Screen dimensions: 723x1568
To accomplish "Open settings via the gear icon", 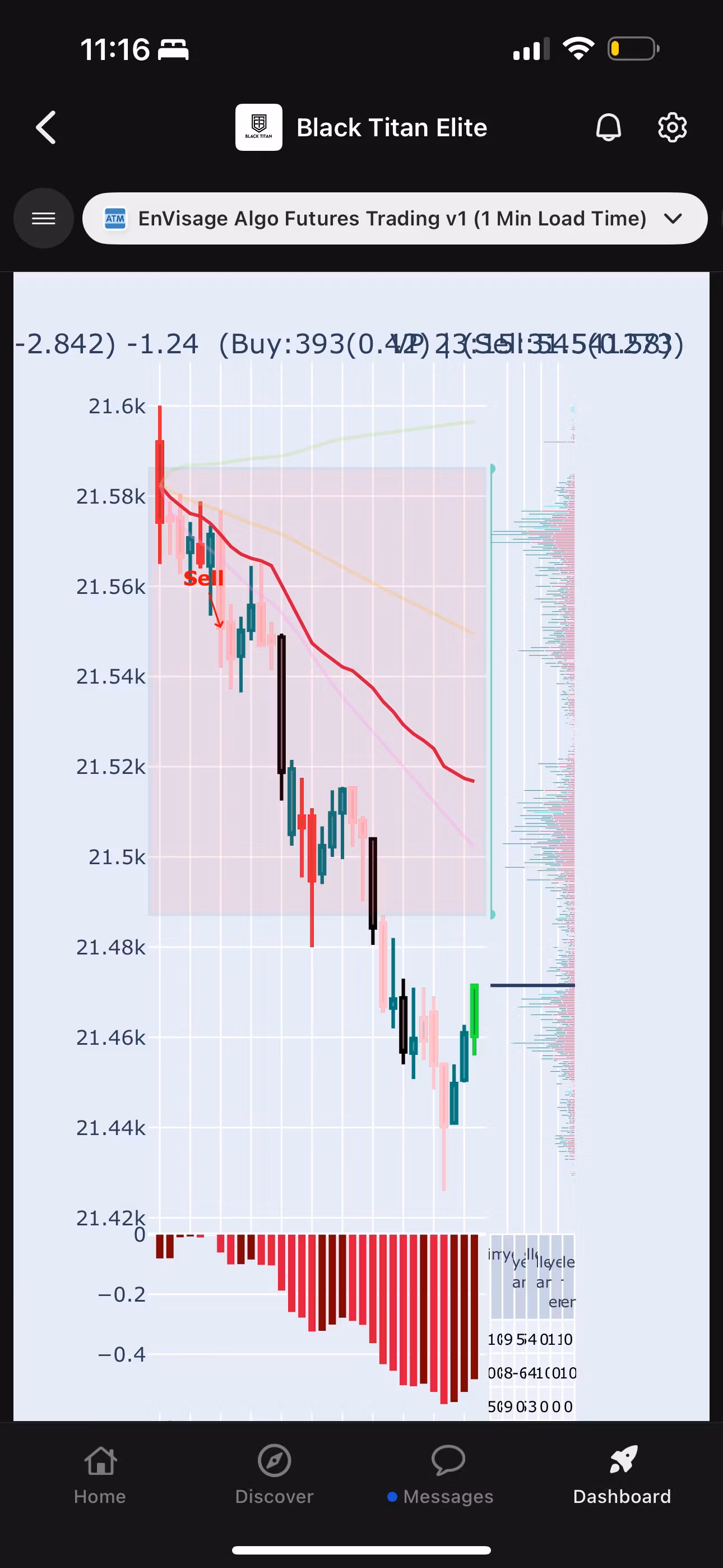I will (x=672, y=128).
